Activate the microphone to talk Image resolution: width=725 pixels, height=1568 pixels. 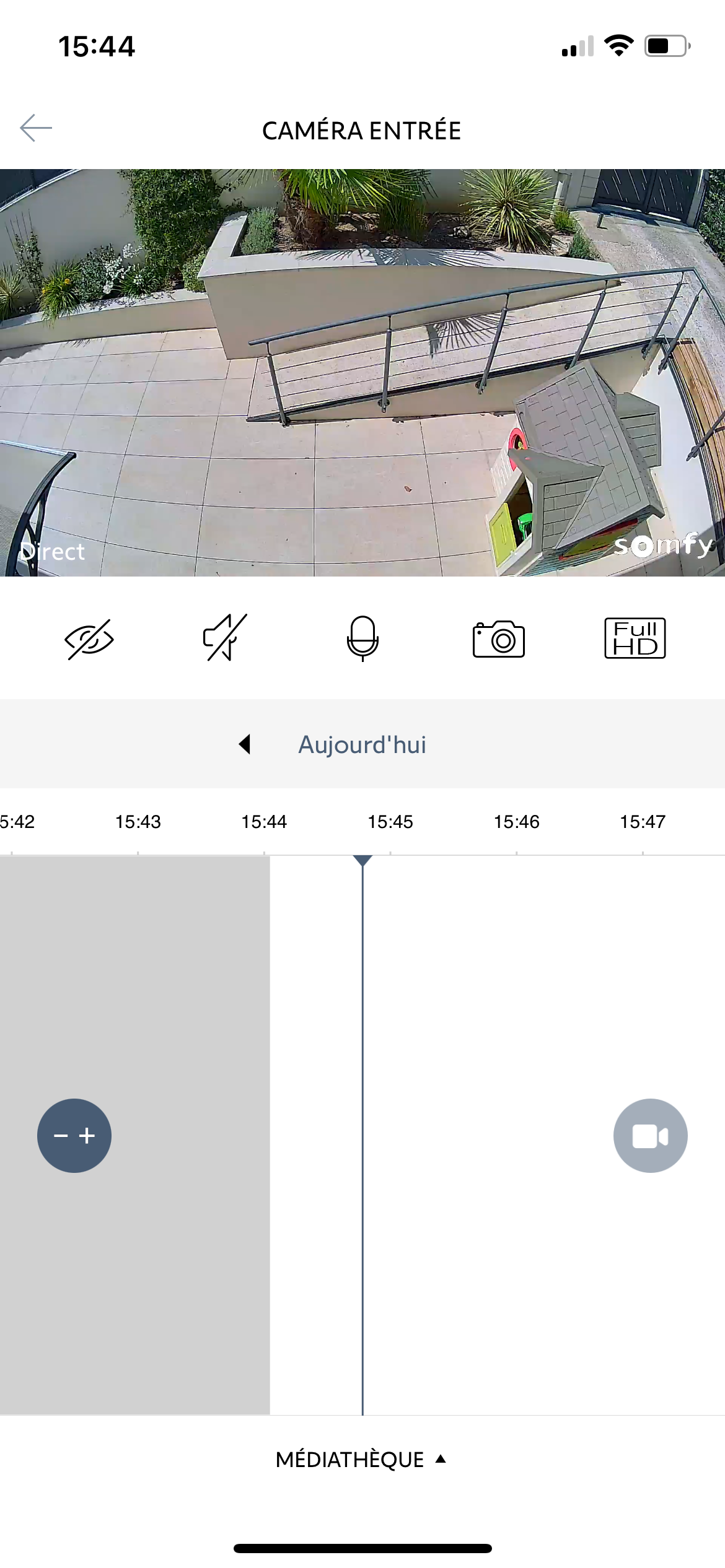362,638
